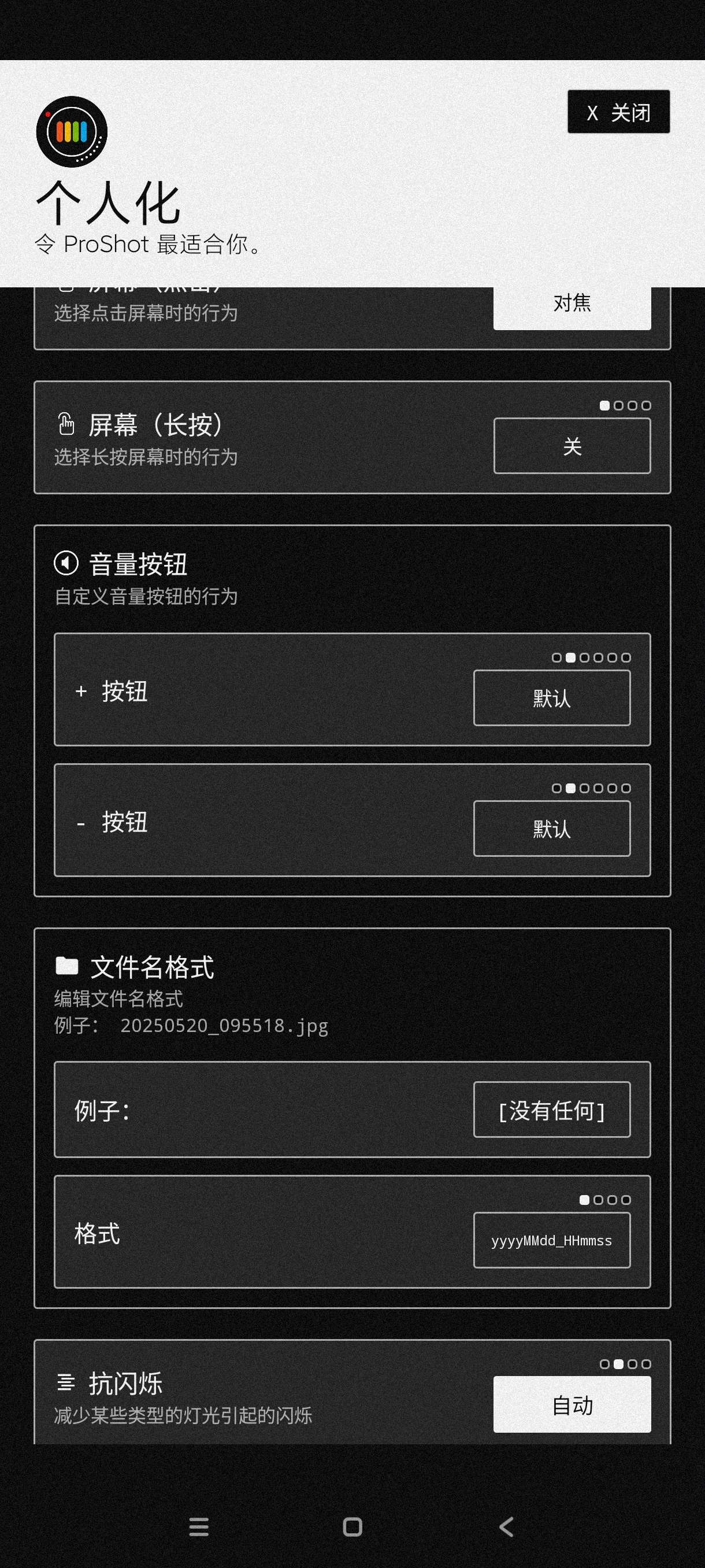Close the 个人化 settings panel
The image size is (705, 1568).
pos(618,112)
